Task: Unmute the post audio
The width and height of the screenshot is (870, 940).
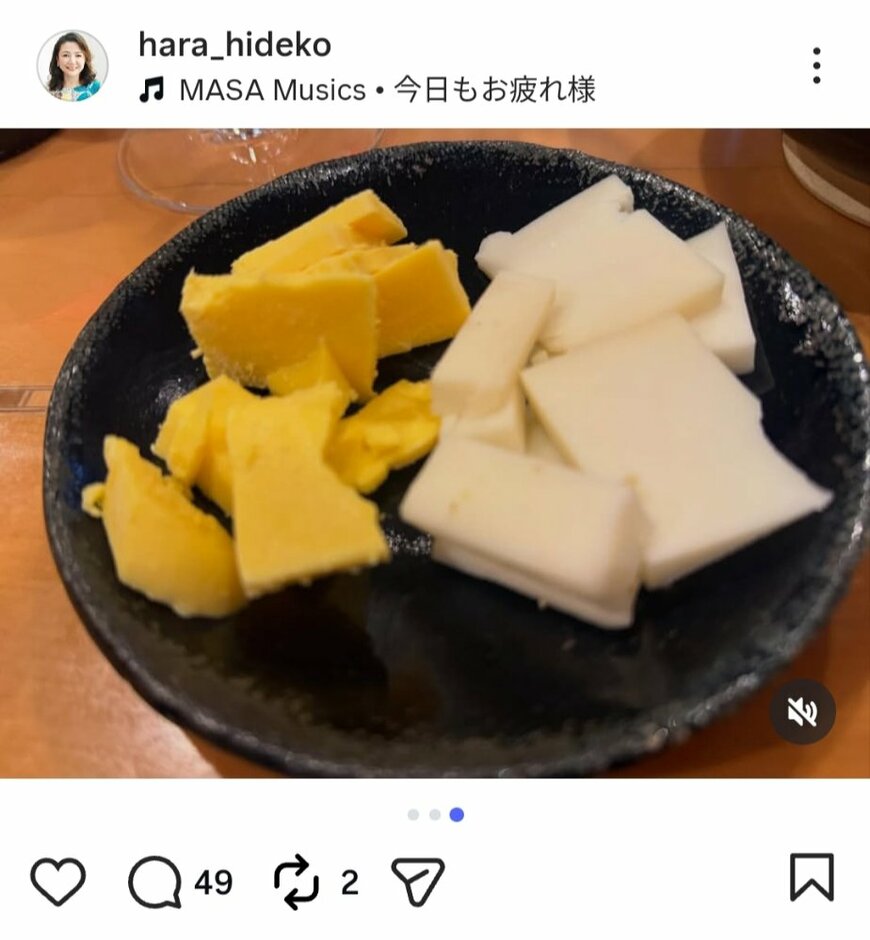Action: pyautogui.click(x=802, y=712)
